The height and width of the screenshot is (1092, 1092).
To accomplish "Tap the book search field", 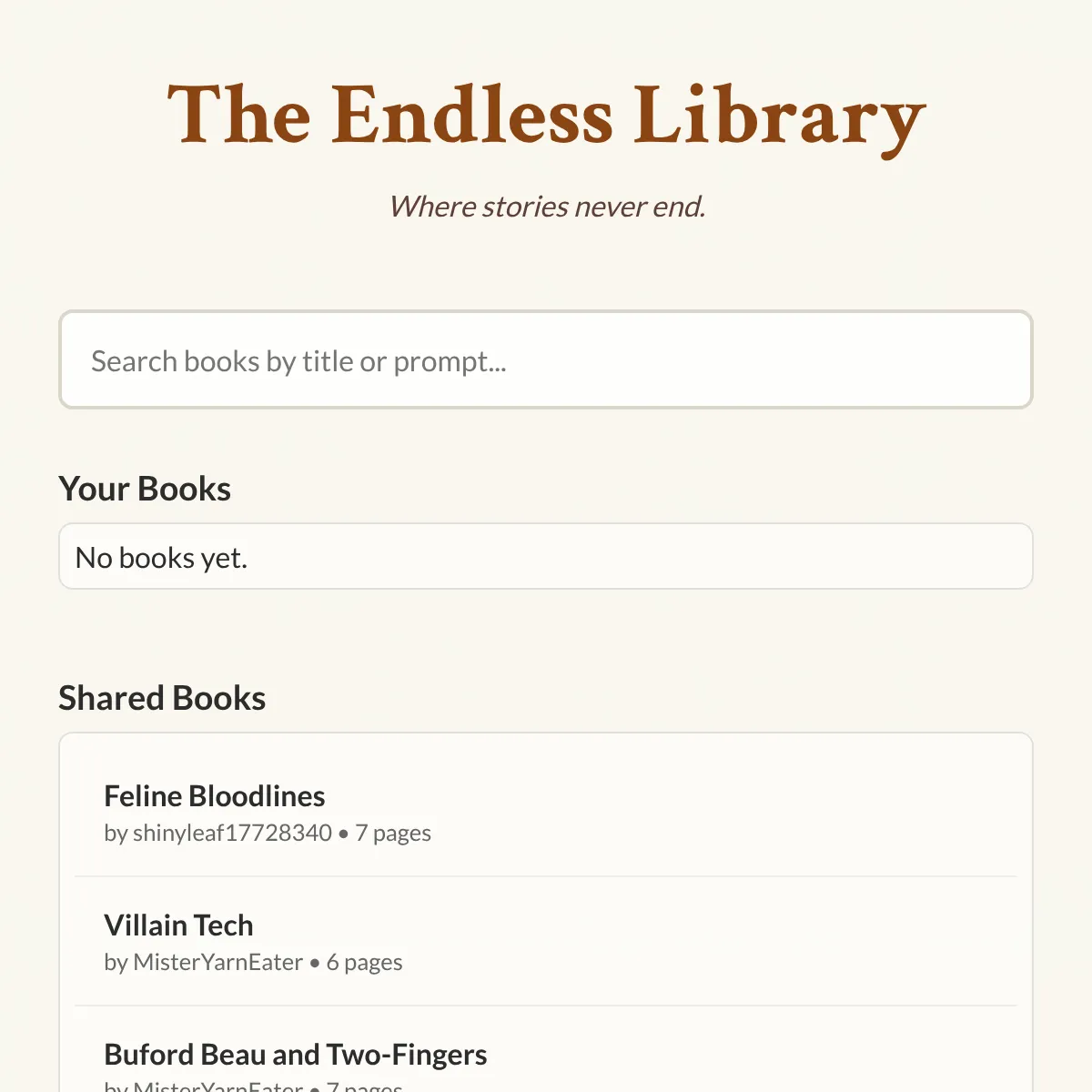I will [x=546, y=360].
